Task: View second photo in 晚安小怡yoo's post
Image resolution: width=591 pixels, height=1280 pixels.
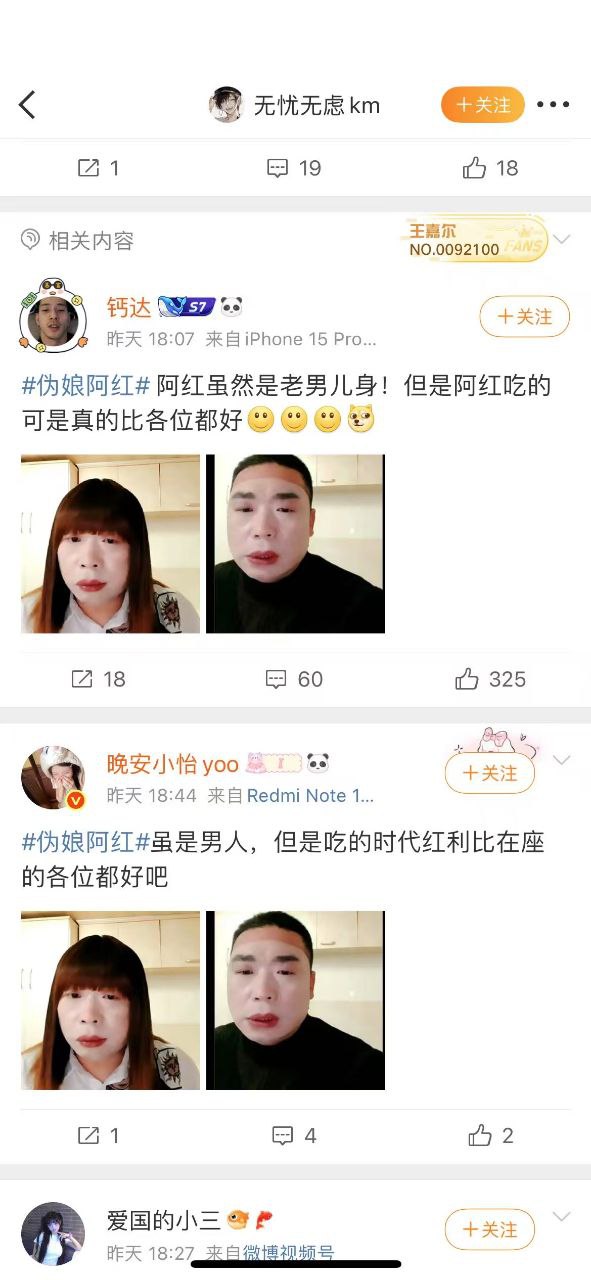Action: point(295,1000)
